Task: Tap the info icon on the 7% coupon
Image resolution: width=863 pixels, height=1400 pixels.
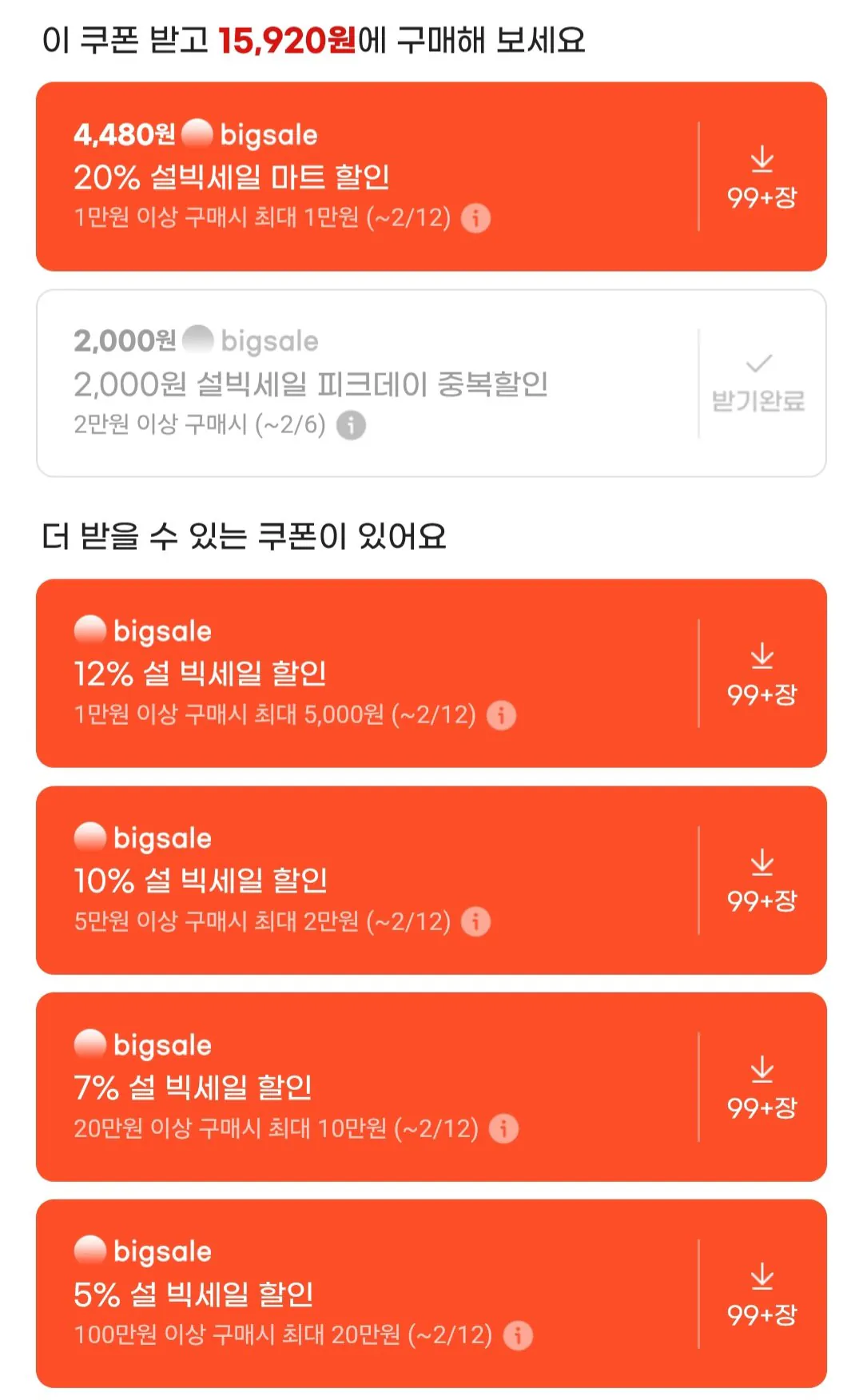Action: (503, 1129)
